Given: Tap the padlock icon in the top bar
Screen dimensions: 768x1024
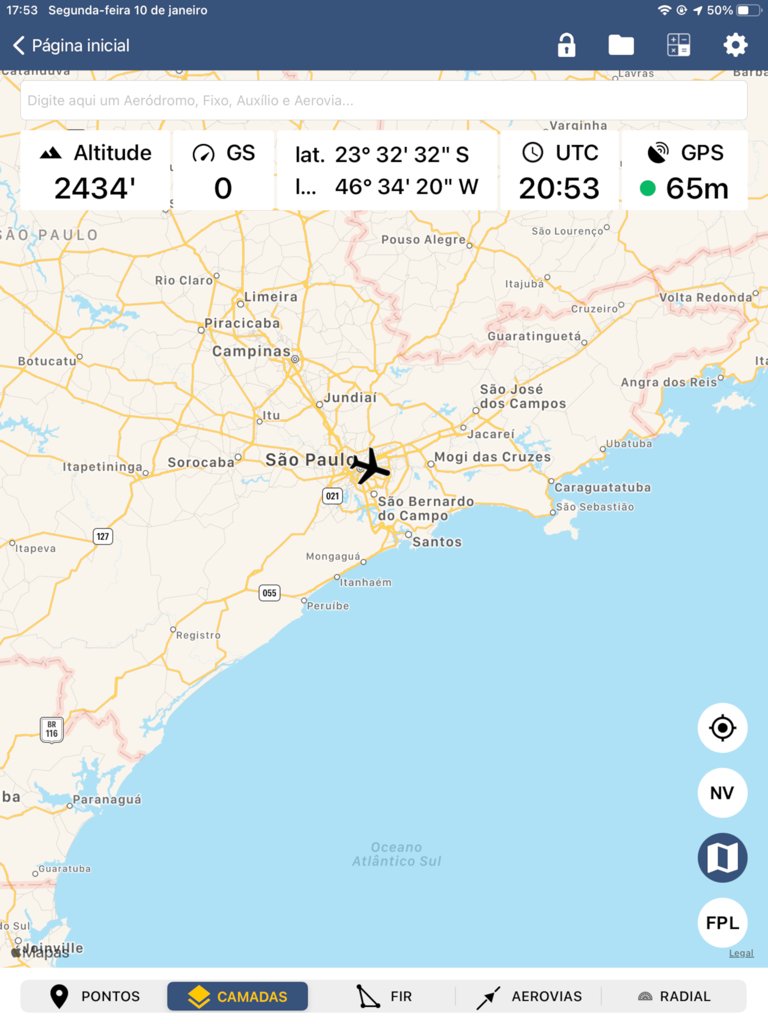Looking at the screenshot, I should click(x=566, y=45).
